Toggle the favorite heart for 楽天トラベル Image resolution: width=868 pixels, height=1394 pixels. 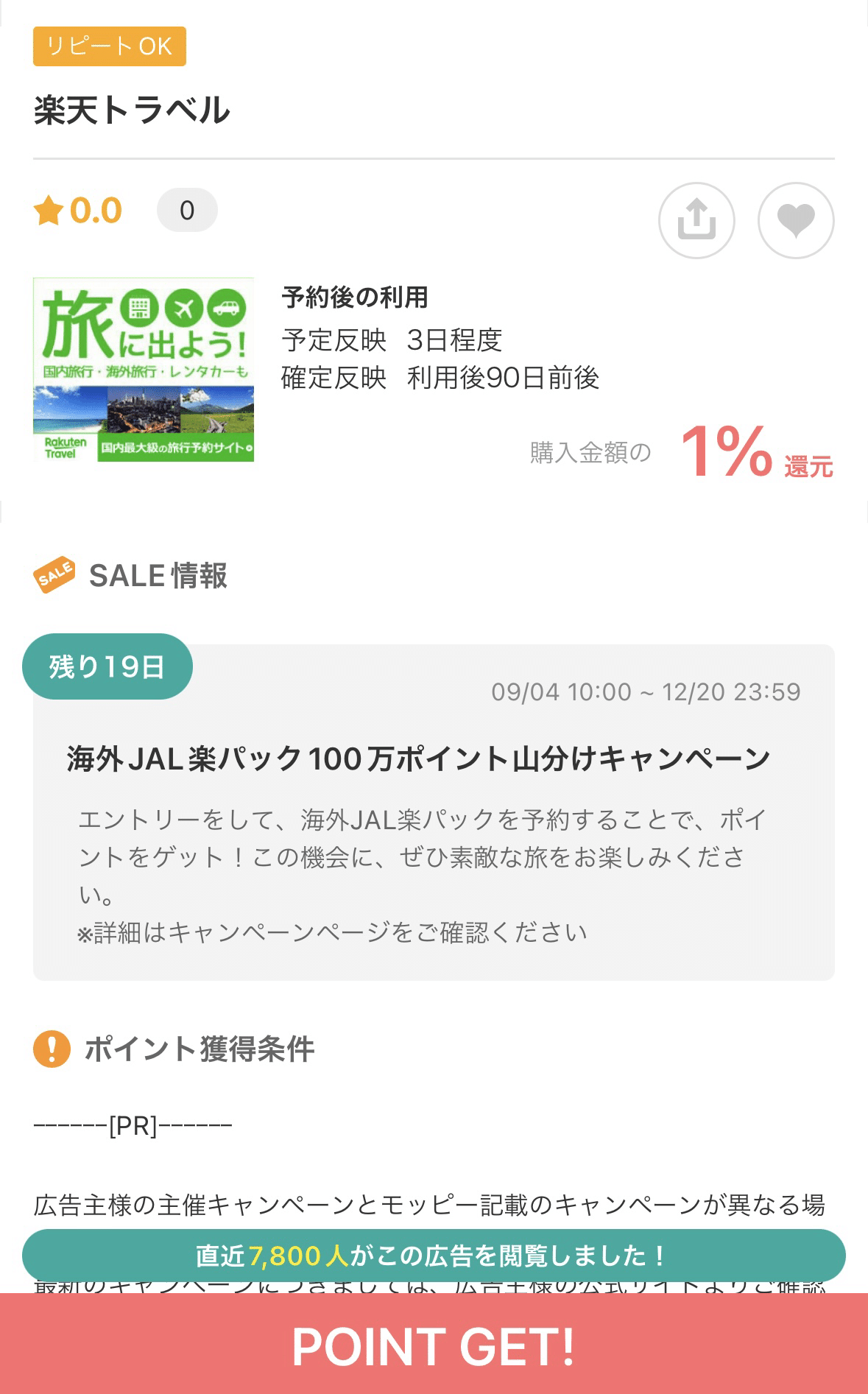795,221
